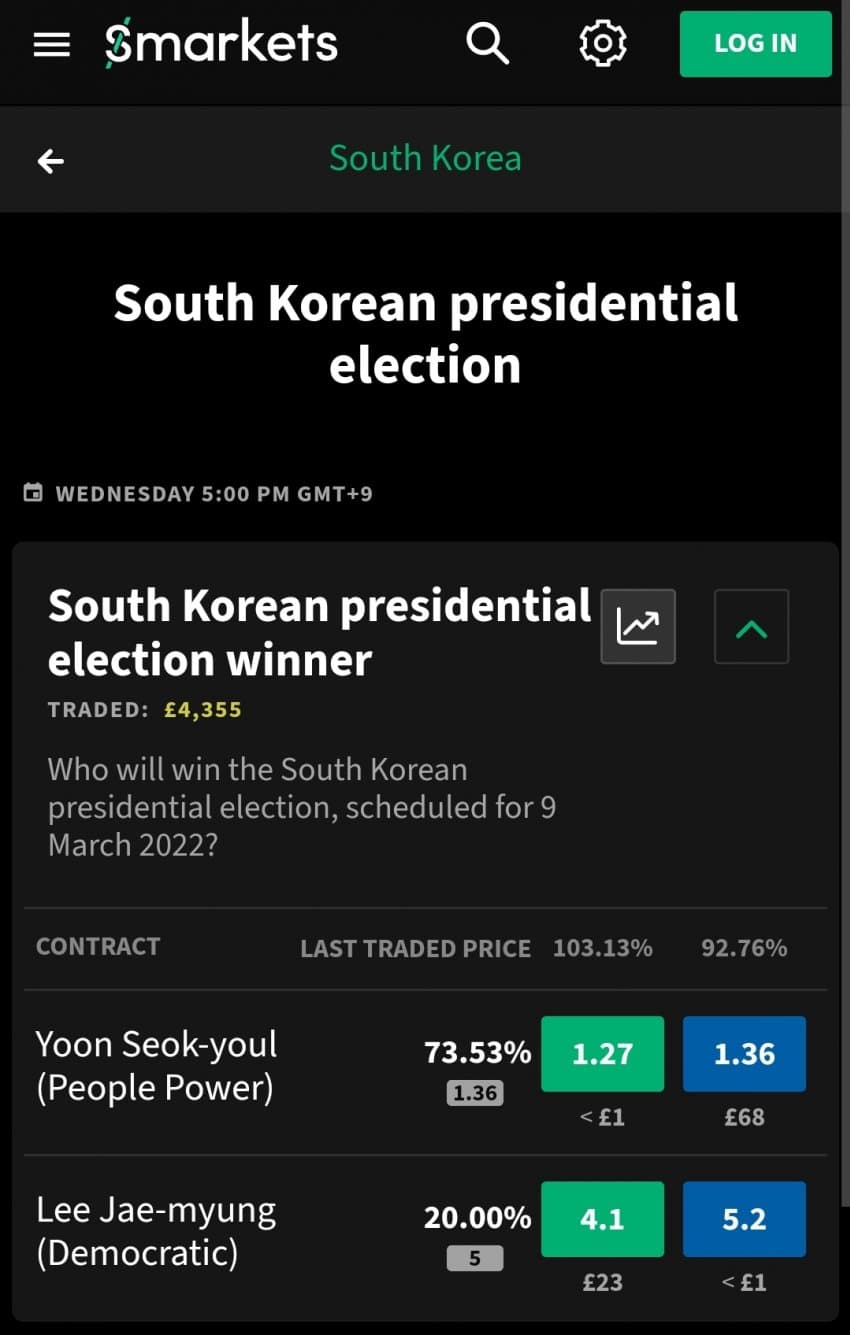This screenshot has width=850, height=1335.
Task: Collapse the election winner market
Action: click(751, 627)
